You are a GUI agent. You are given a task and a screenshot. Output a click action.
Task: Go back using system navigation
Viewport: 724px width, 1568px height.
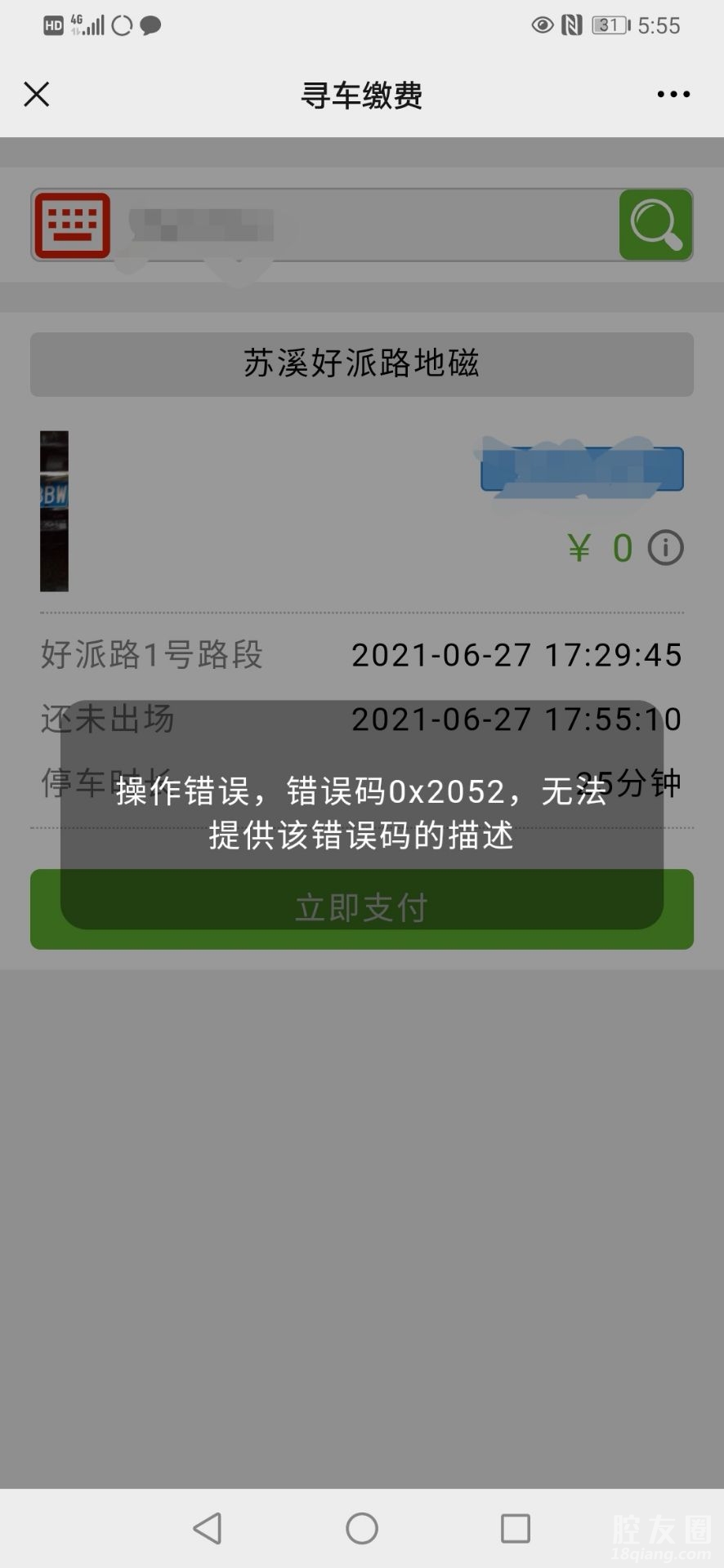pyautogui.click(x=208, y=1528)
